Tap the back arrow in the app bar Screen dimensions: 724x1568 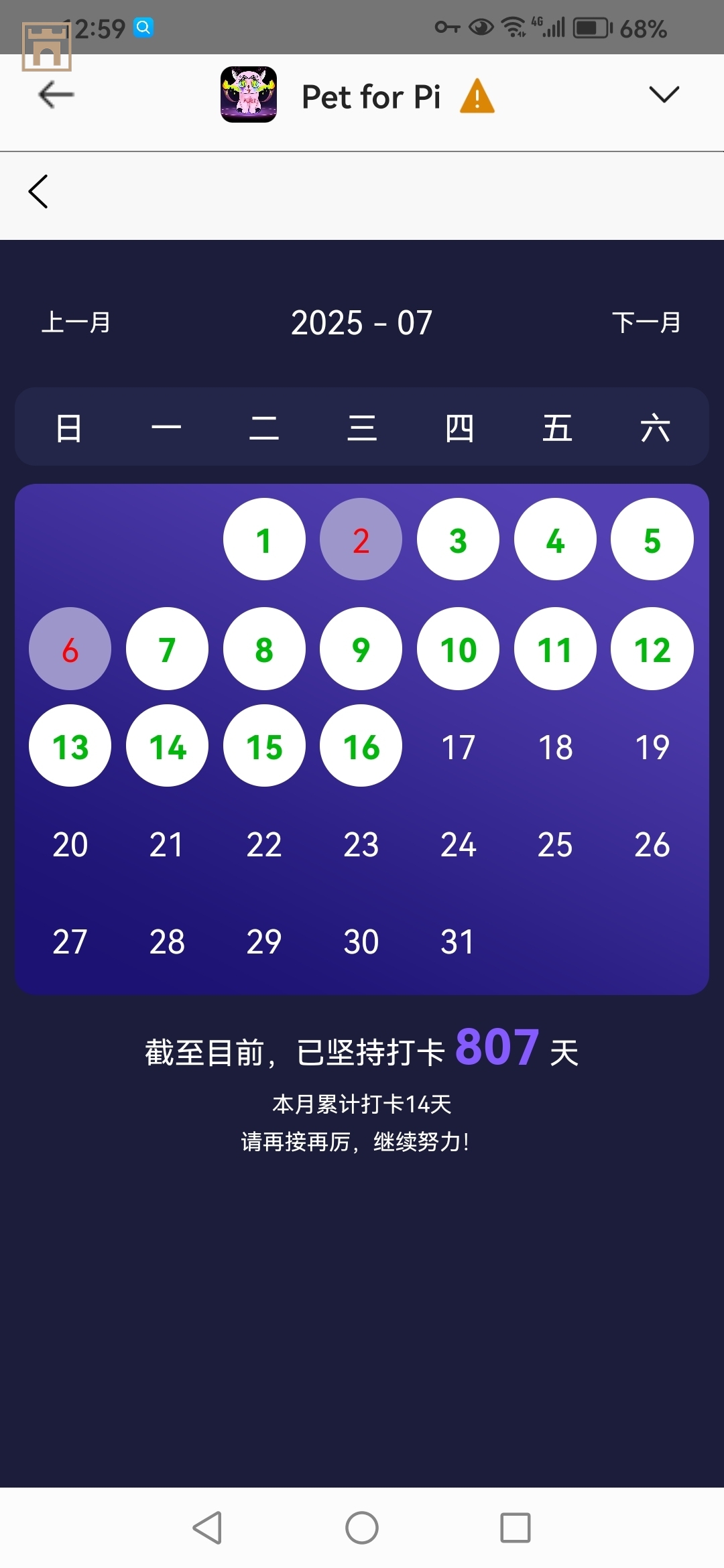[x=56, y=95]
